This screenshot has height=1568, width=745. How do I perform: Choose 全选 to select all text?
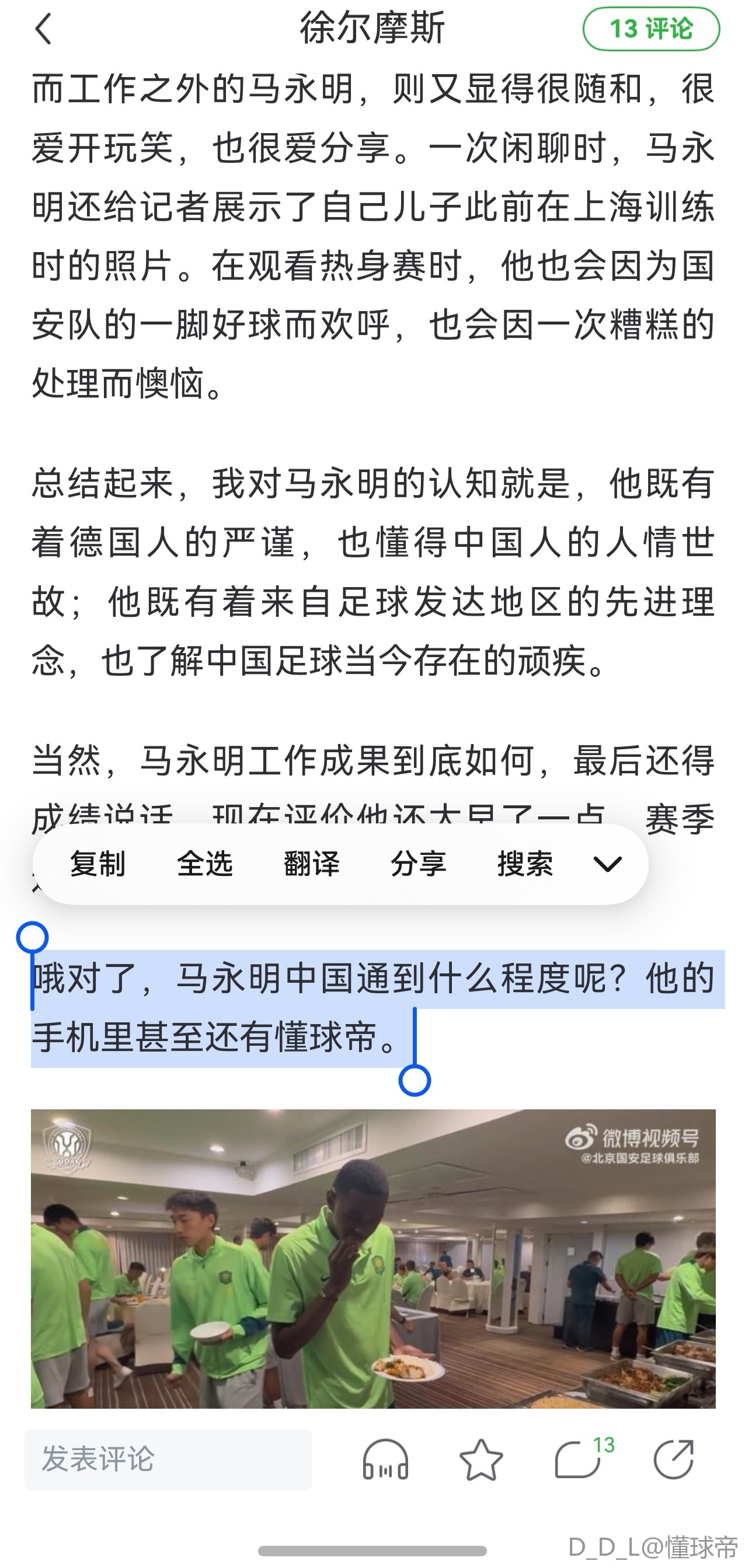pyautogui.click(x=205, y=864)
